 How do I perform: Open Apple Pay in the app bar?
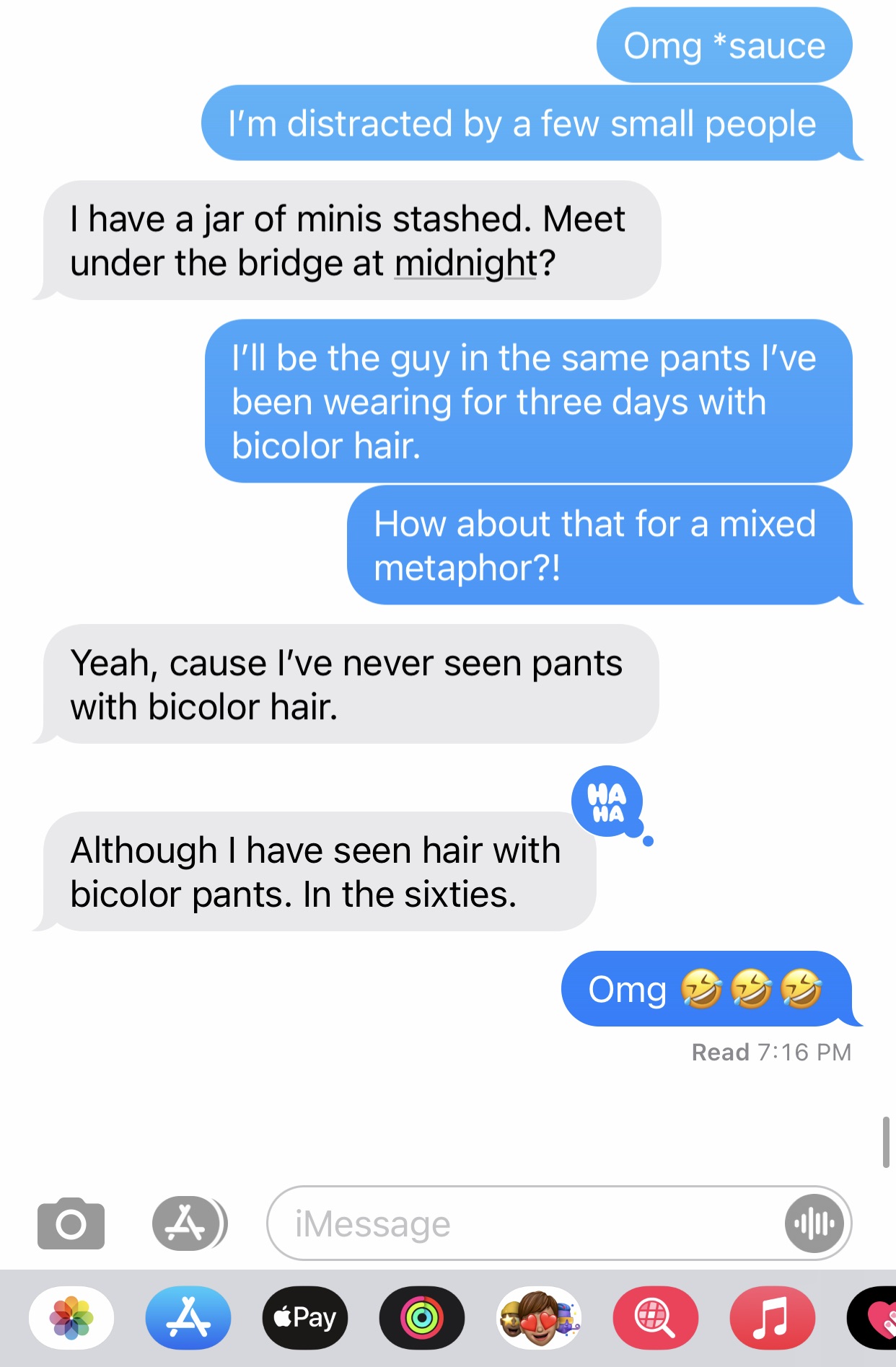pyautogui.click(x=305, y=1317)
